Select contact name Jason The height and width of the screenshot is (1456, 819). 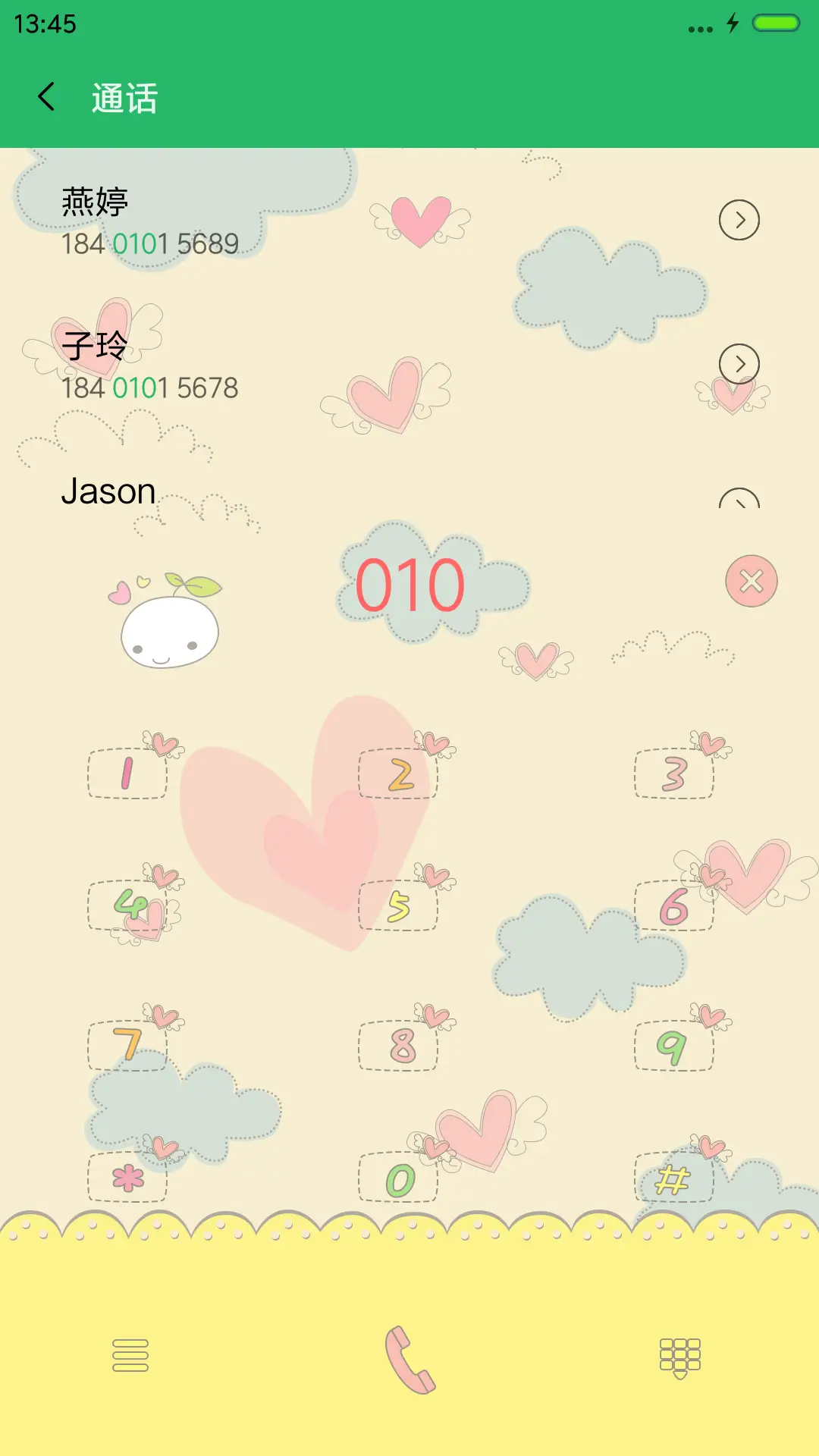tap(106, 491)
